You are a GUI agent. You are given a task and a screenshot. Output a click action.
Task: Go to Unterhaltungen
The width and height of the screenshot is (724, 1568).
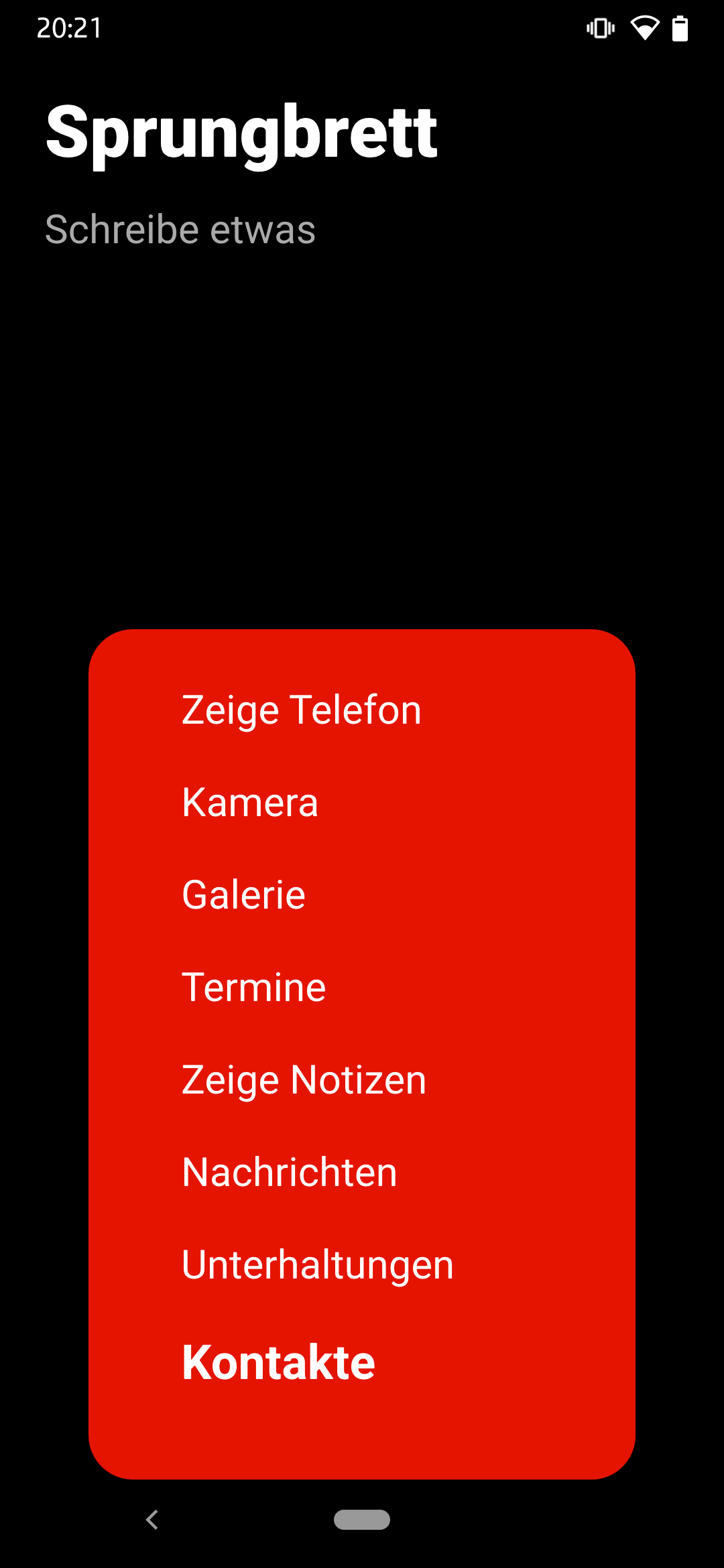(318, 1264)
